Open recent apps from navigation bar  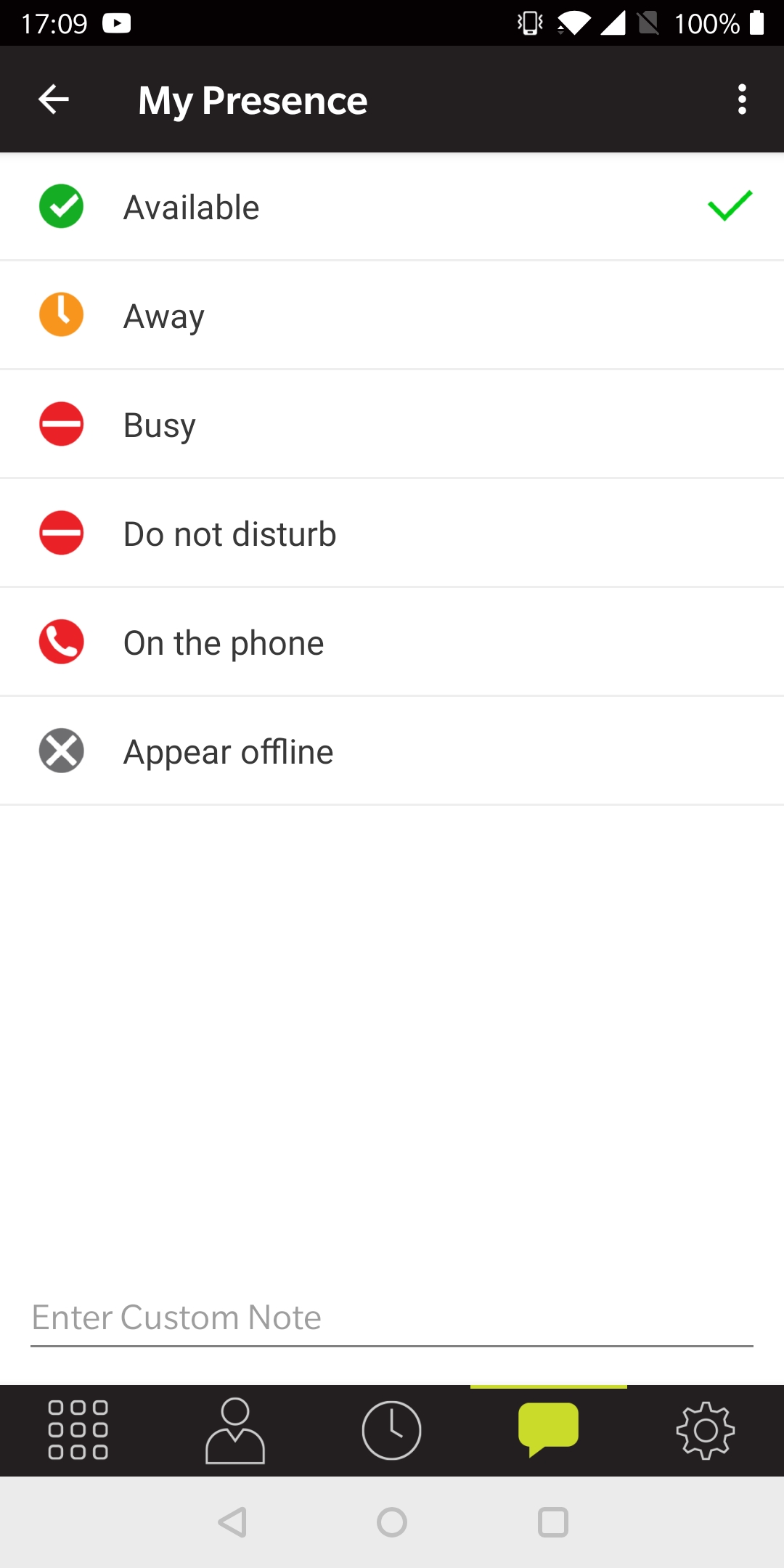pyautogui.click(x=553, y=1522)
